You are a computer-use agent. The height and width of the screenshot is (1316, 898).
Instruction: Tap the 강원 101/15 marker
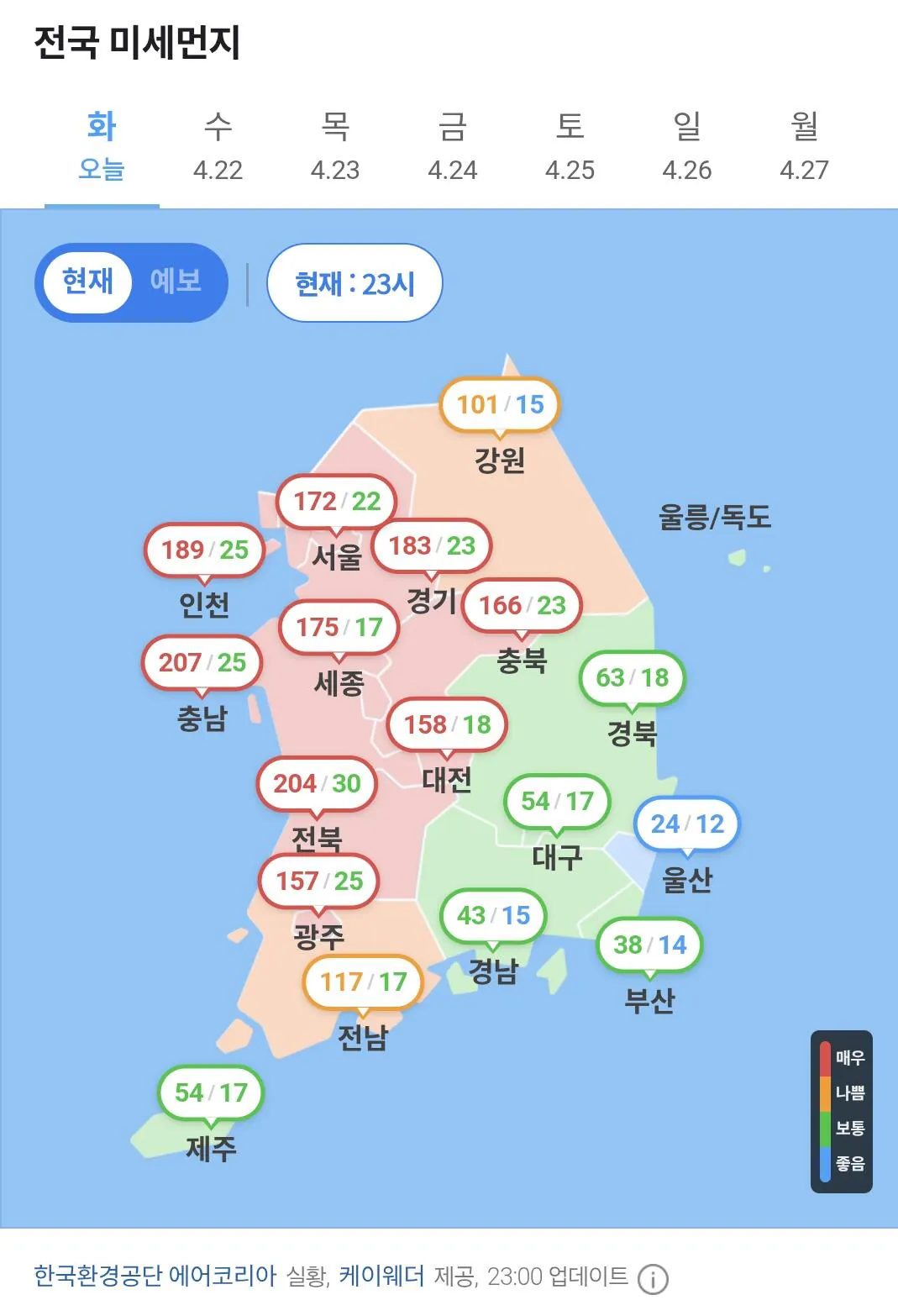pos(500,405)
